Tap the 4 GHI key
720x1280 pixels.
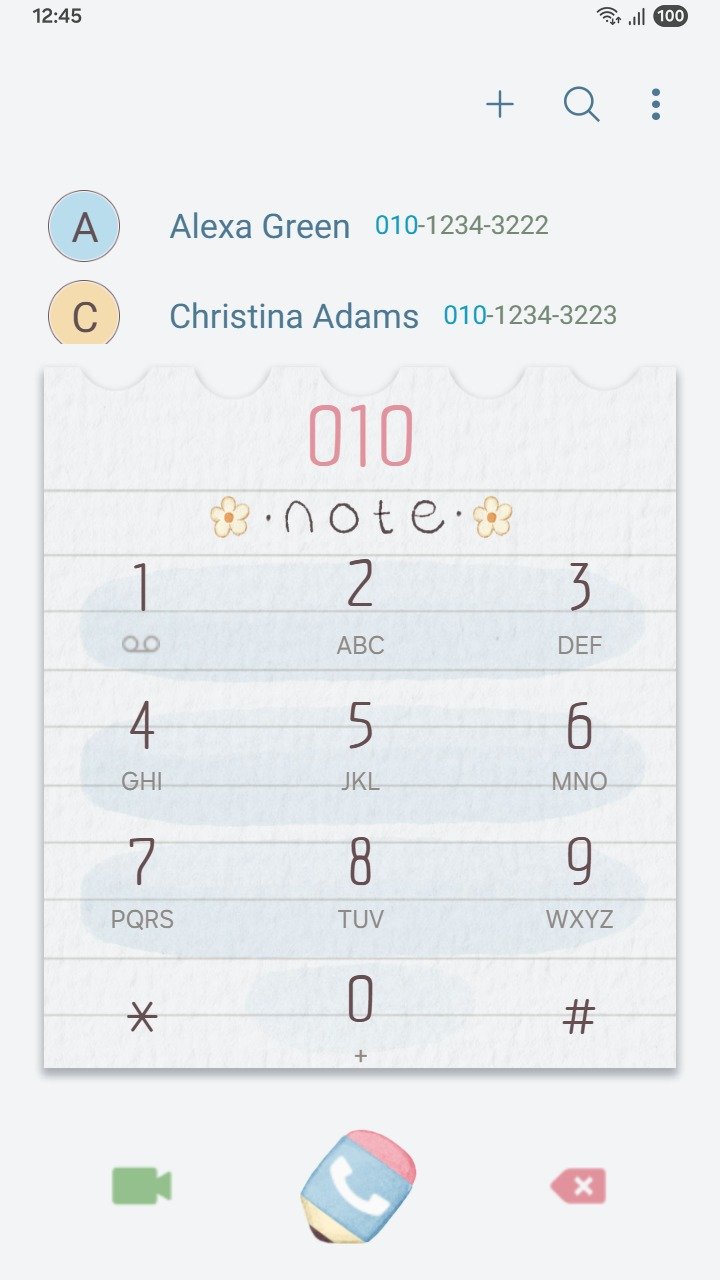142,743
